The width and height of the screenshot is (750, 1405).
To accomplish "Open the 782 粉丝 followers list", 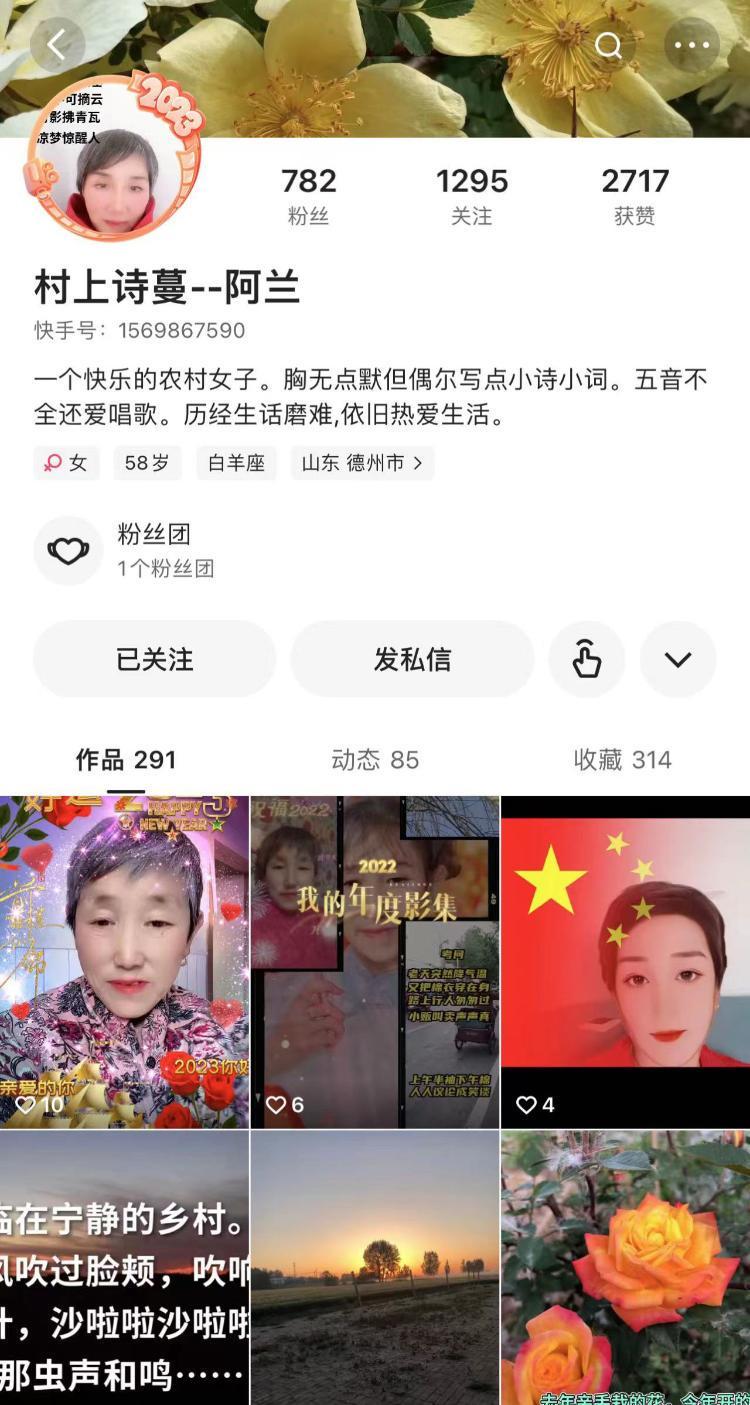I will (x=308, y=196).
